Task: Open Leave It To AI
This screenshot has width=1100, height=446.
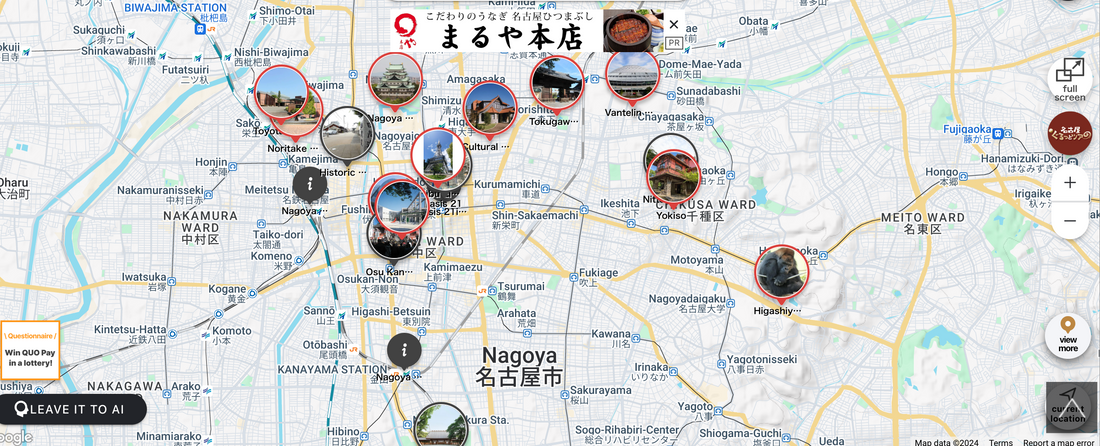Action: click(73, 409)
